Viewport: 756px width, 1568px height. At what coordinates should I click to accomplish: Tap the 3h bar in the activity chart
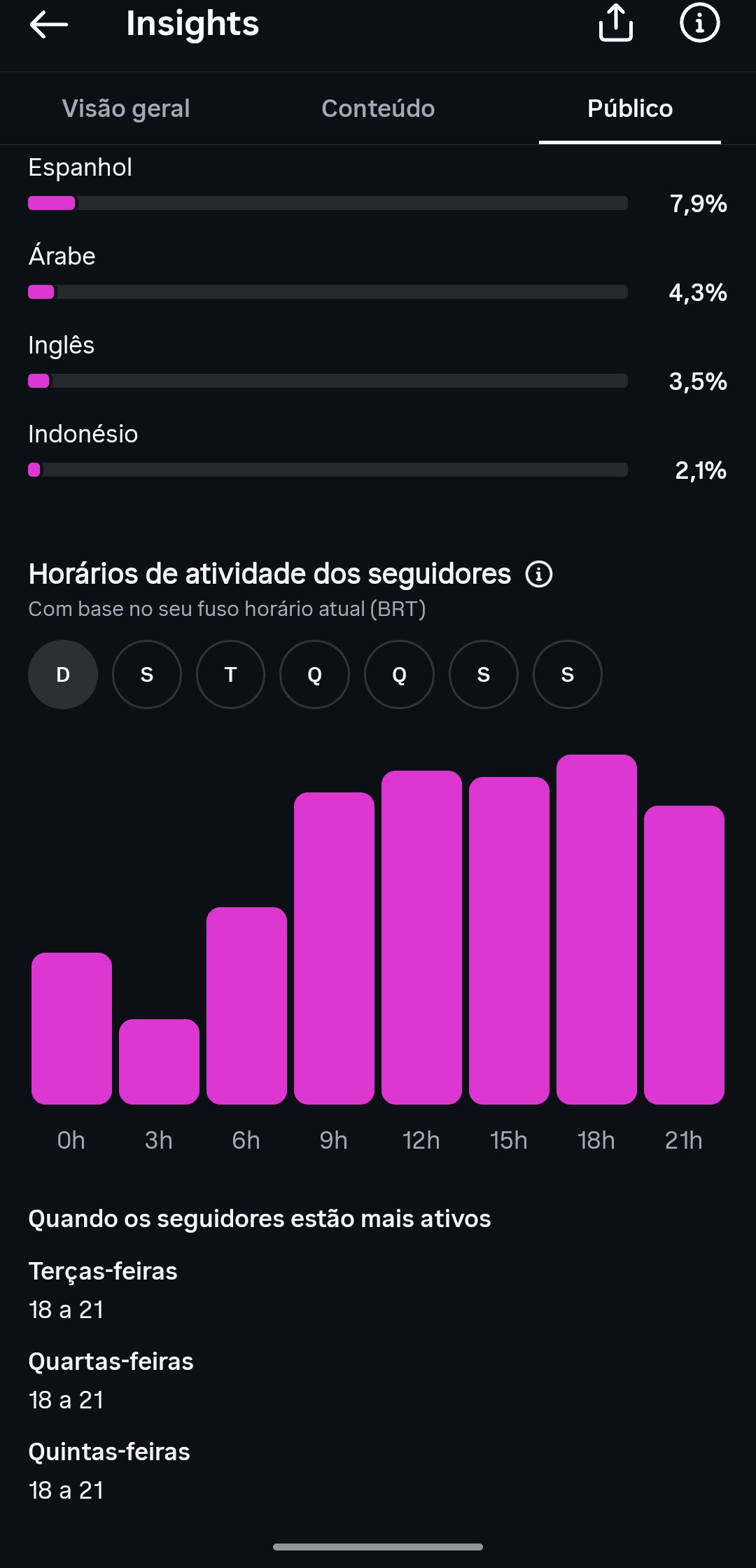[159, 1061]
